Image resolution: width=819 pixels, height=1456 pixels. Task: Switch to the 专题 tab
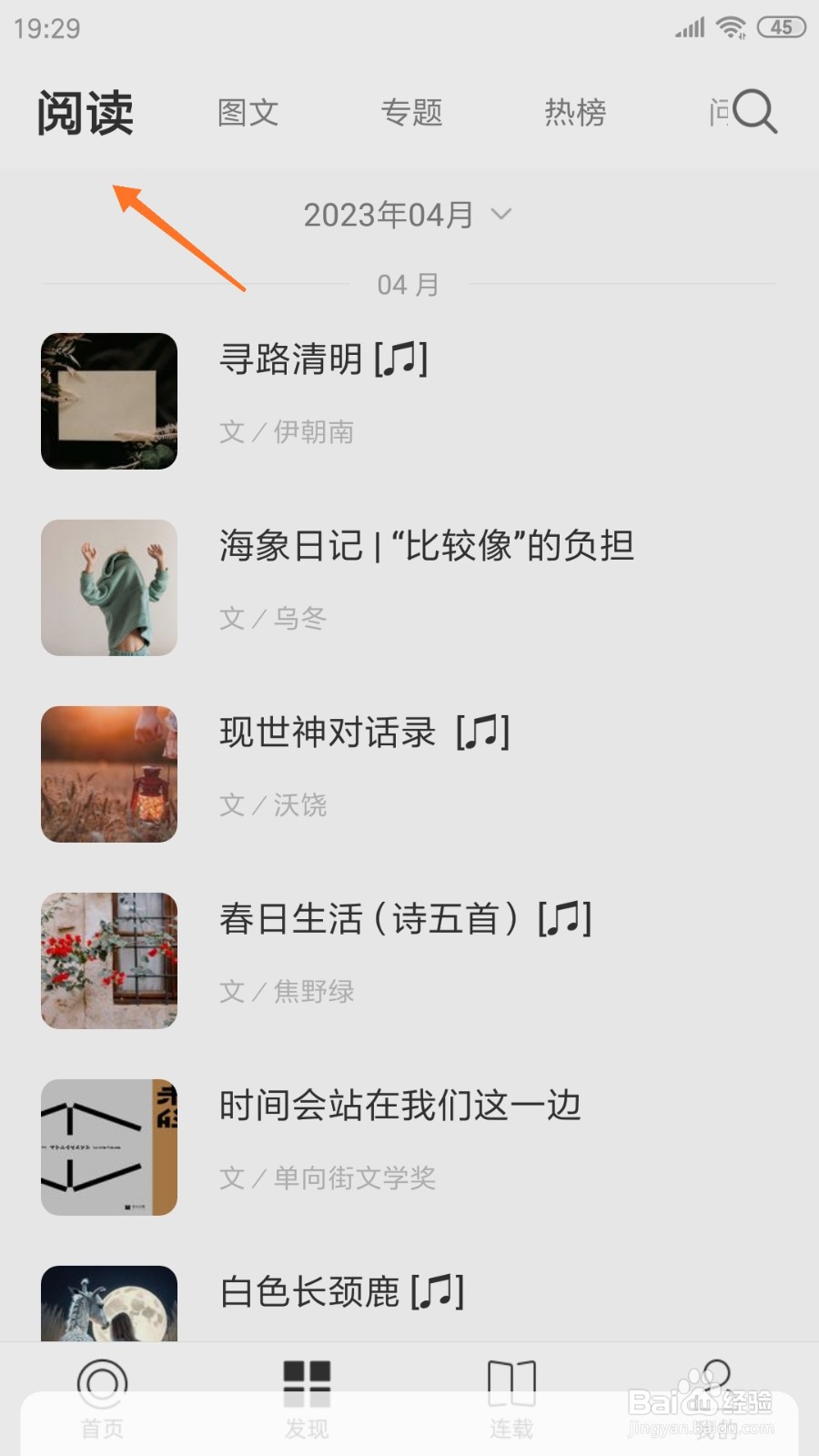(x=411, y=111)
